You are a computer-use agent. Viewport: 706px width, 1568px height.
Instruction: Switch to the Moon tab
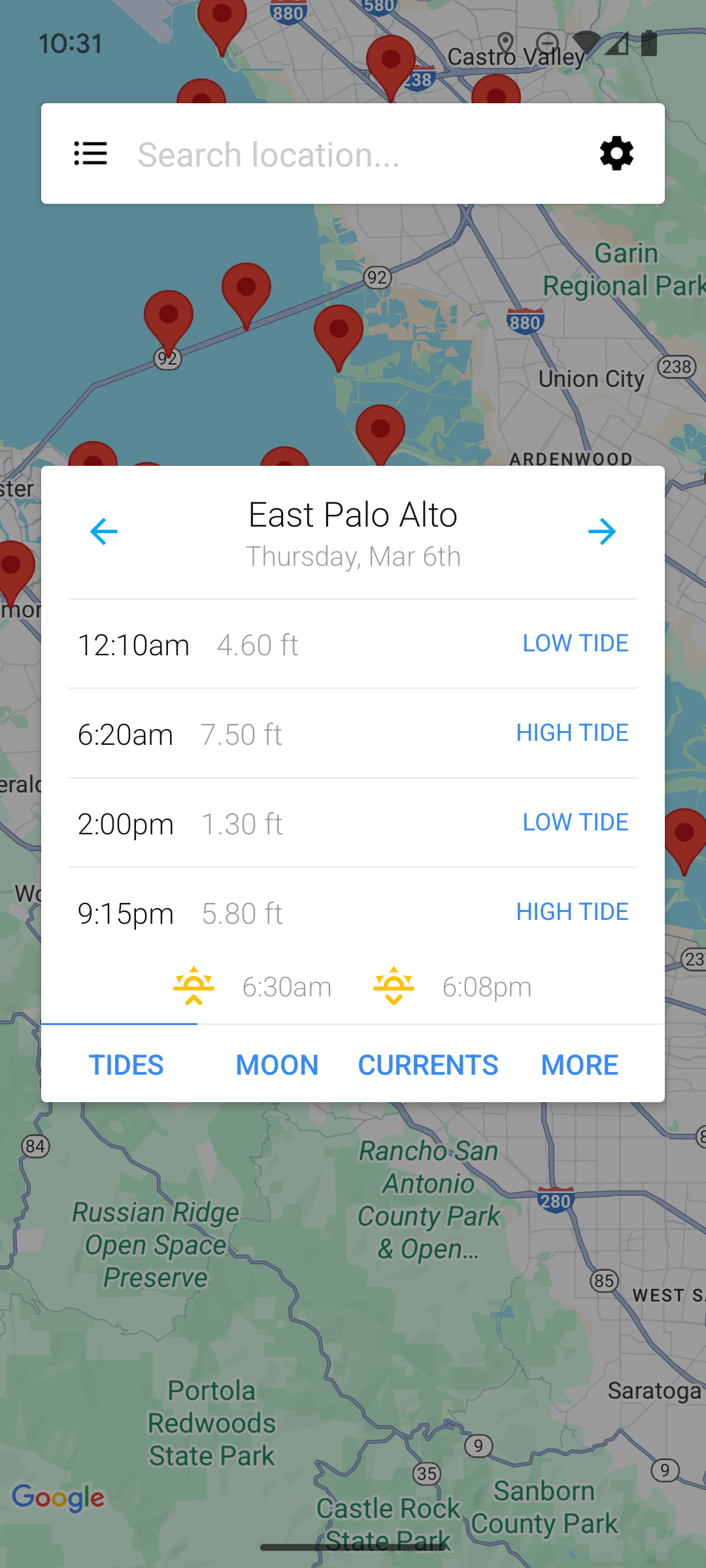coord(277,1065)
